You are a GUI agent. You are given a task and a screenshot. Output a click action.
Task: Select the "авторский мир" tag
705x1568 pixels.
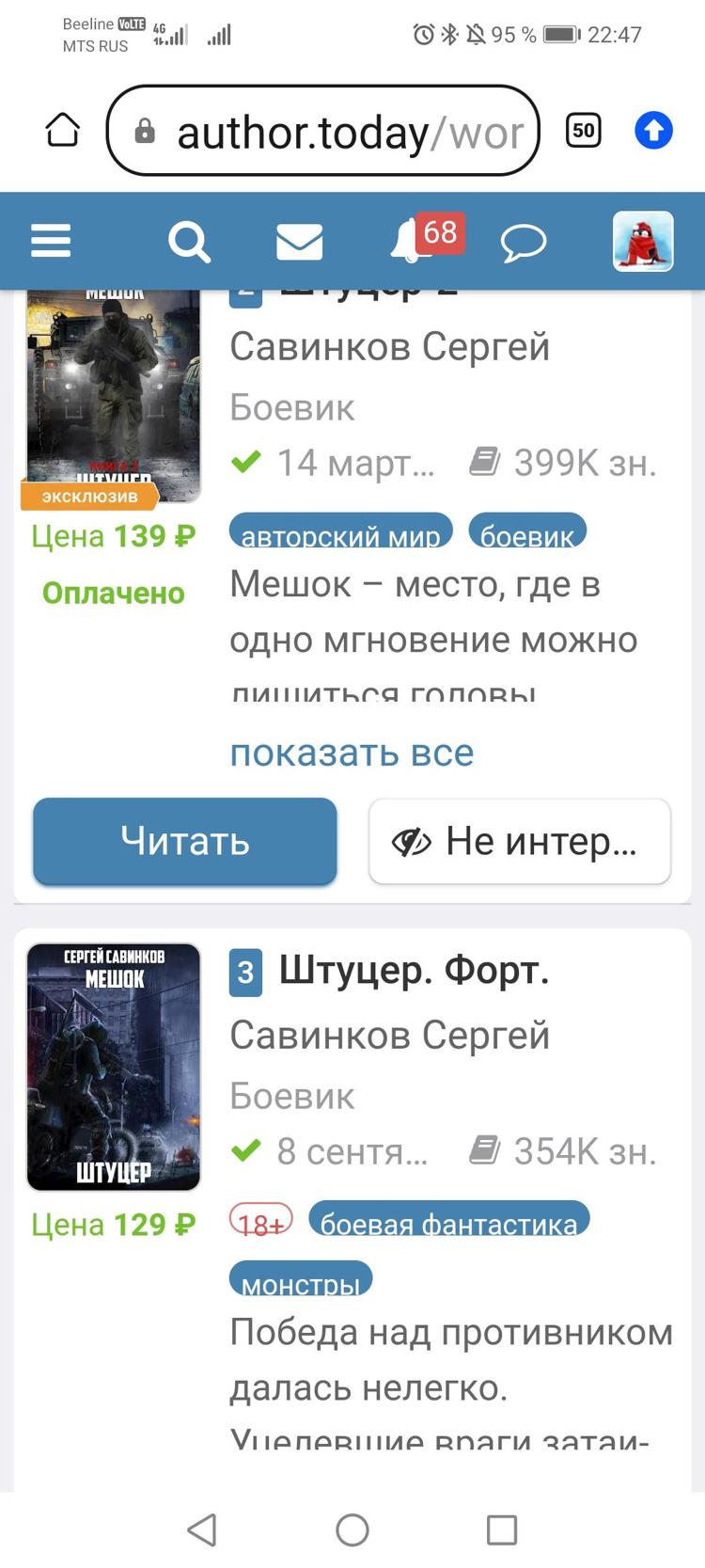click(340, 532)
